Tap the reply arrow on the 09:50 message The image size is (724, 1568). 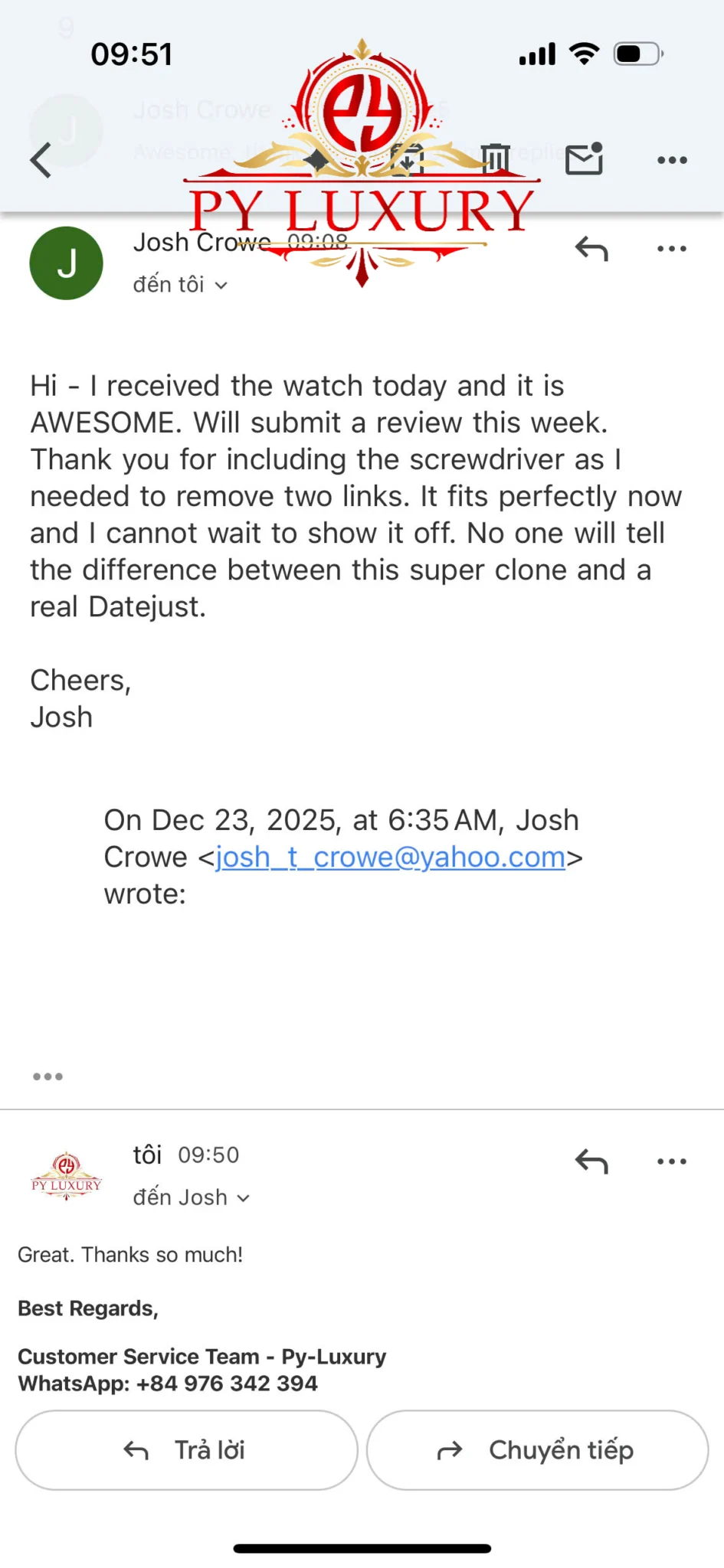[591, 1161]
